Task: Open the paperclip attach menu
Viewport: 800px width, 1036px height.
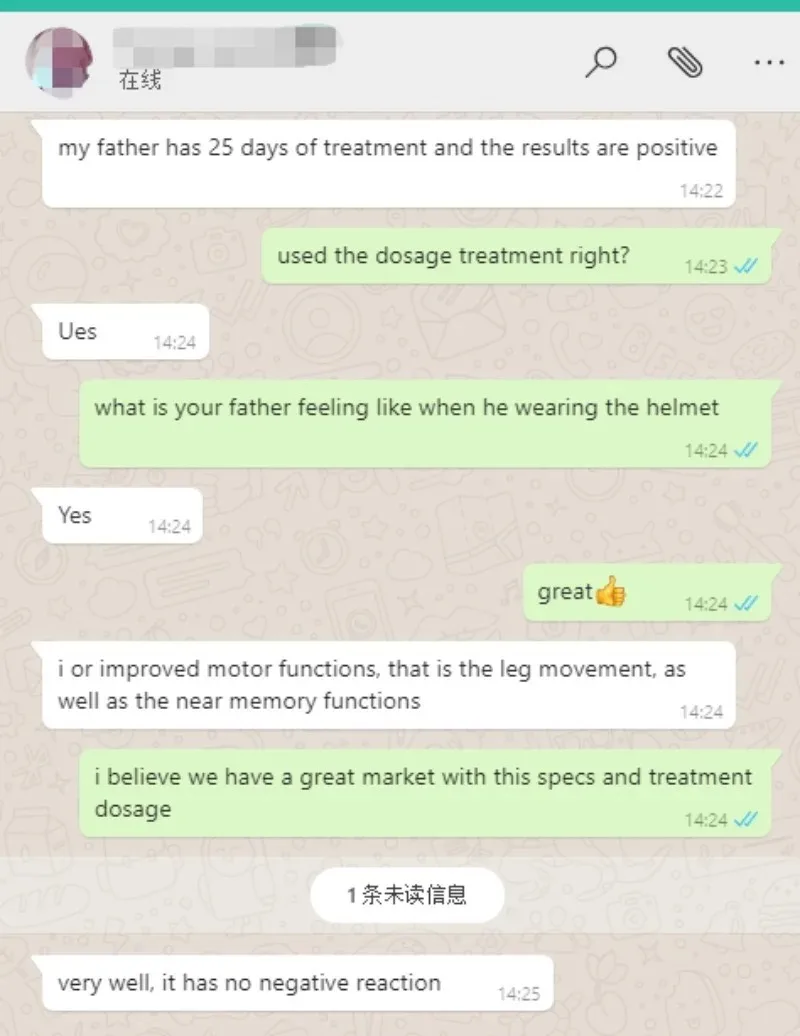Action: tap(685, 62)
